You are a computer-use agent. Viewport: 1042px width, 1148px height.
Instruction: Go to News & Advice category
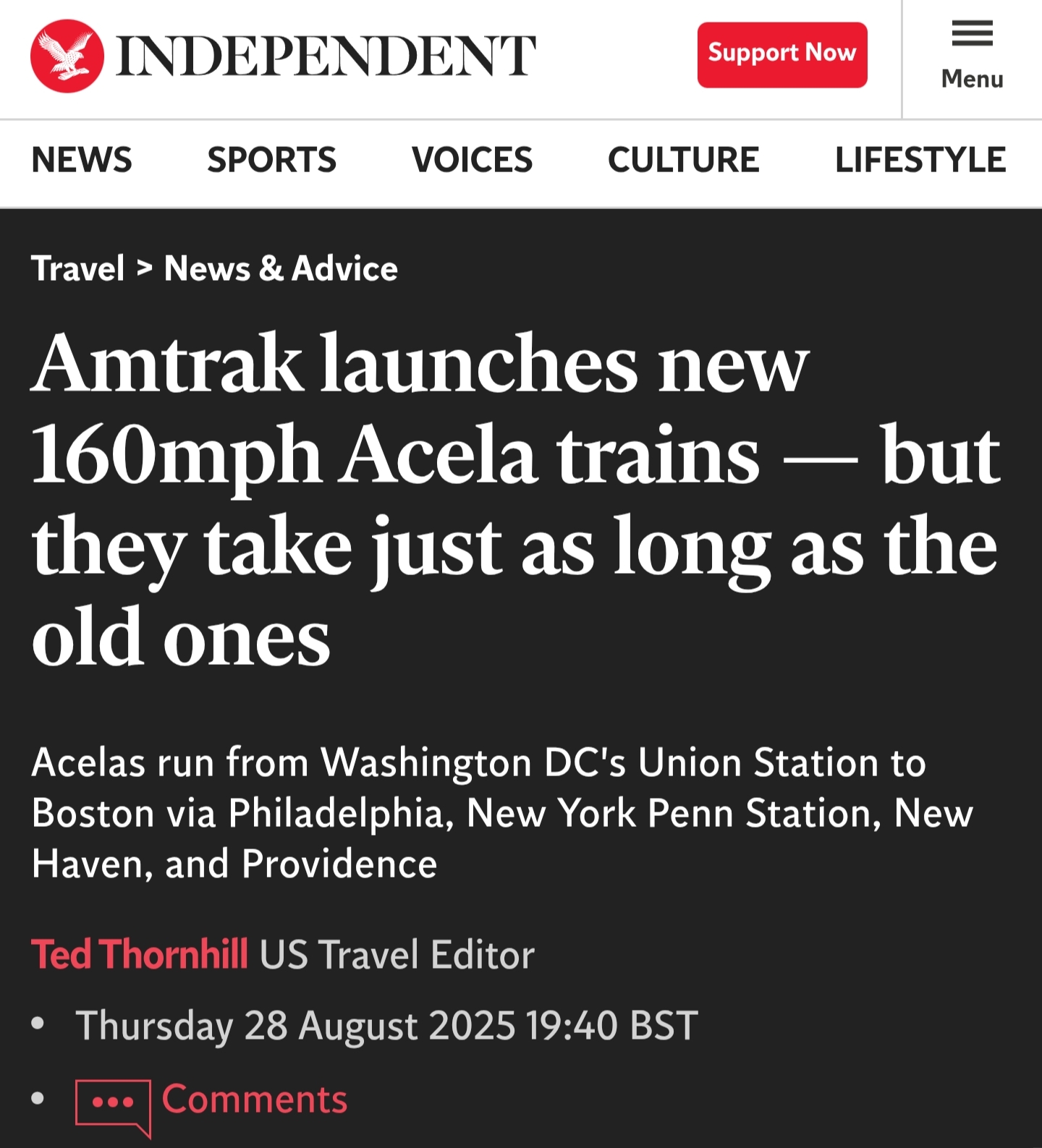click(281, 269)
